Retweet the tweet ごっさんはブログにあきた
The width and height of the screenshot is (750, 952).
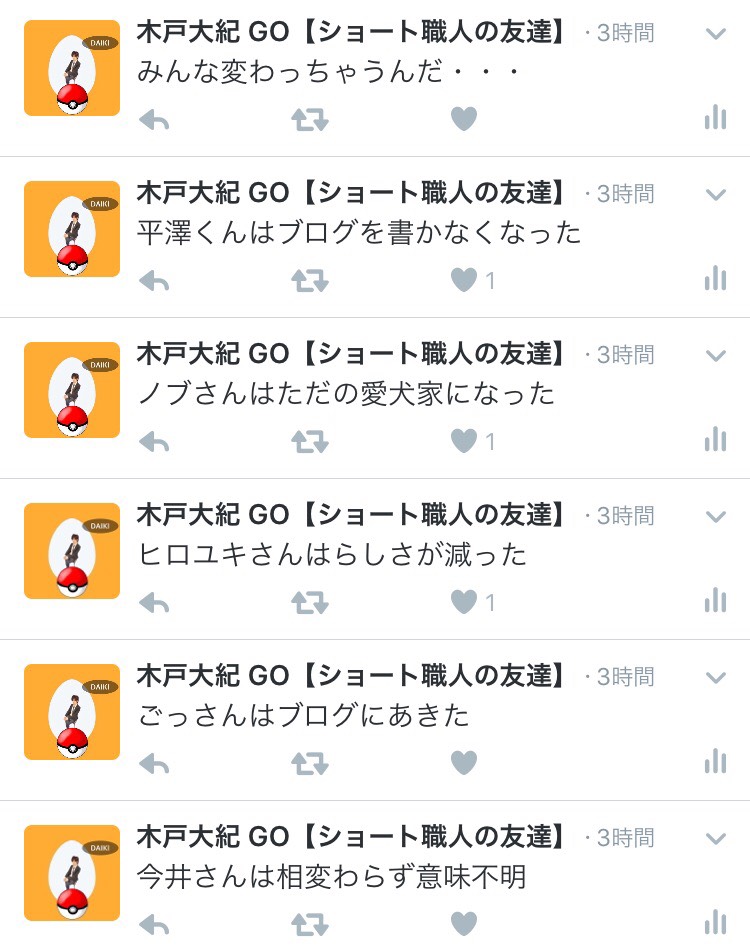tap(309, 763)
